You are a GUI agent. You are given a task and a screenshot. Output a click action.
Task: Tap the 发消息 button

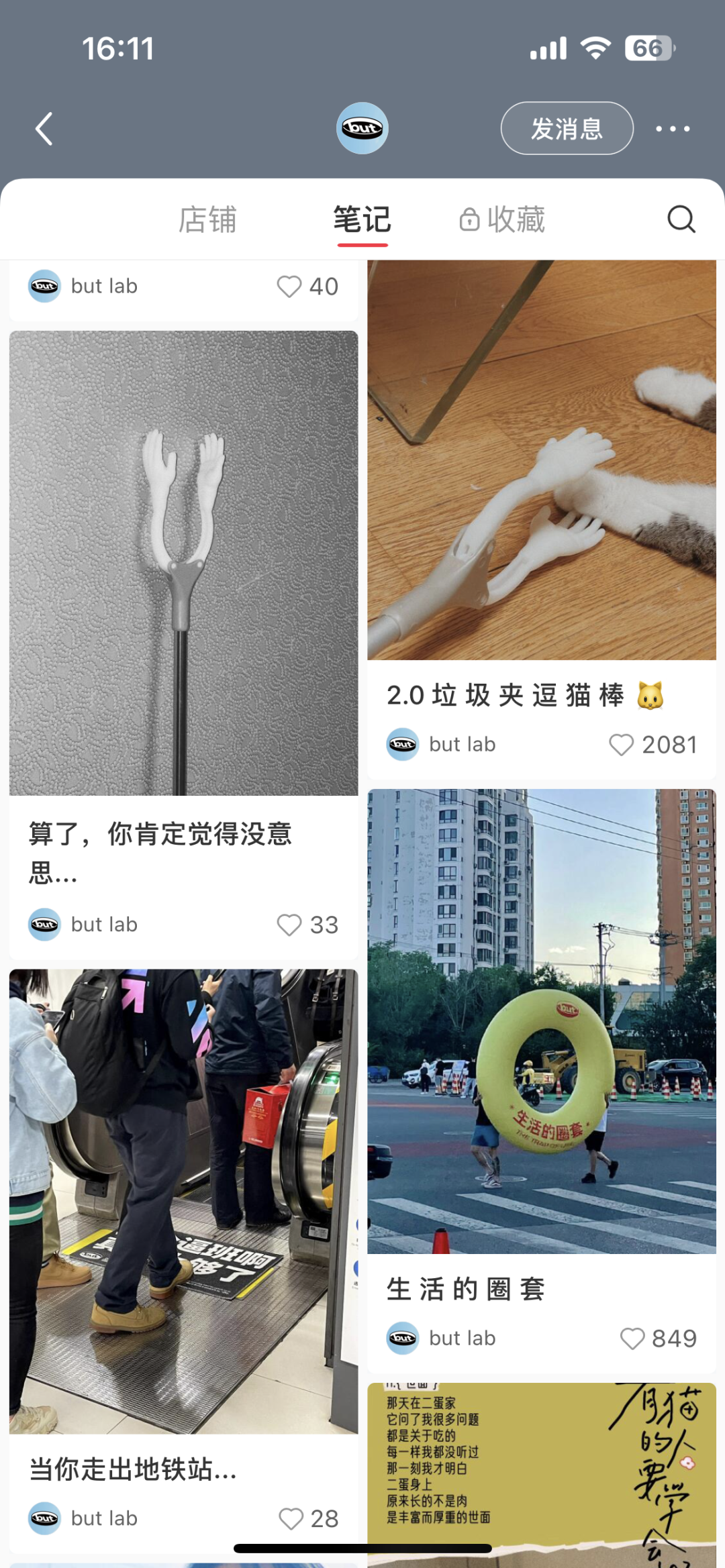(567, 128)
